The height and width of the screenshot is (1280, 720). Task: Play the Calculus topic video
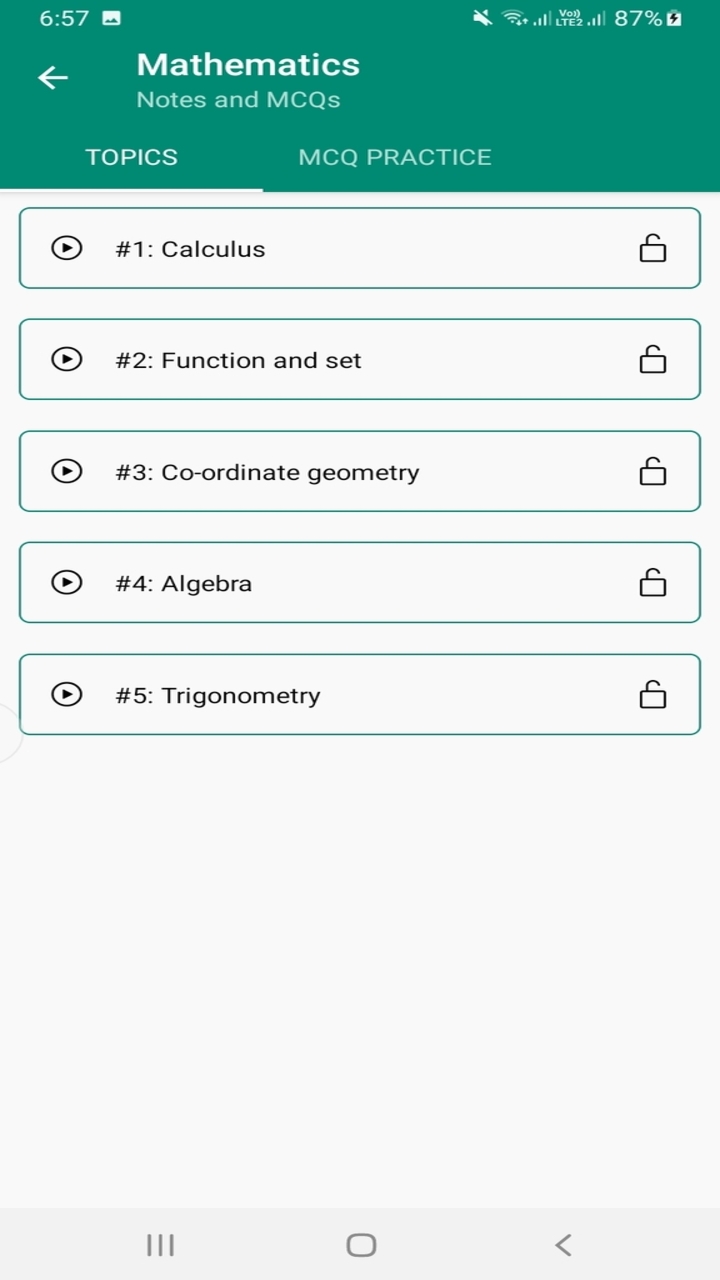point(66,248)
